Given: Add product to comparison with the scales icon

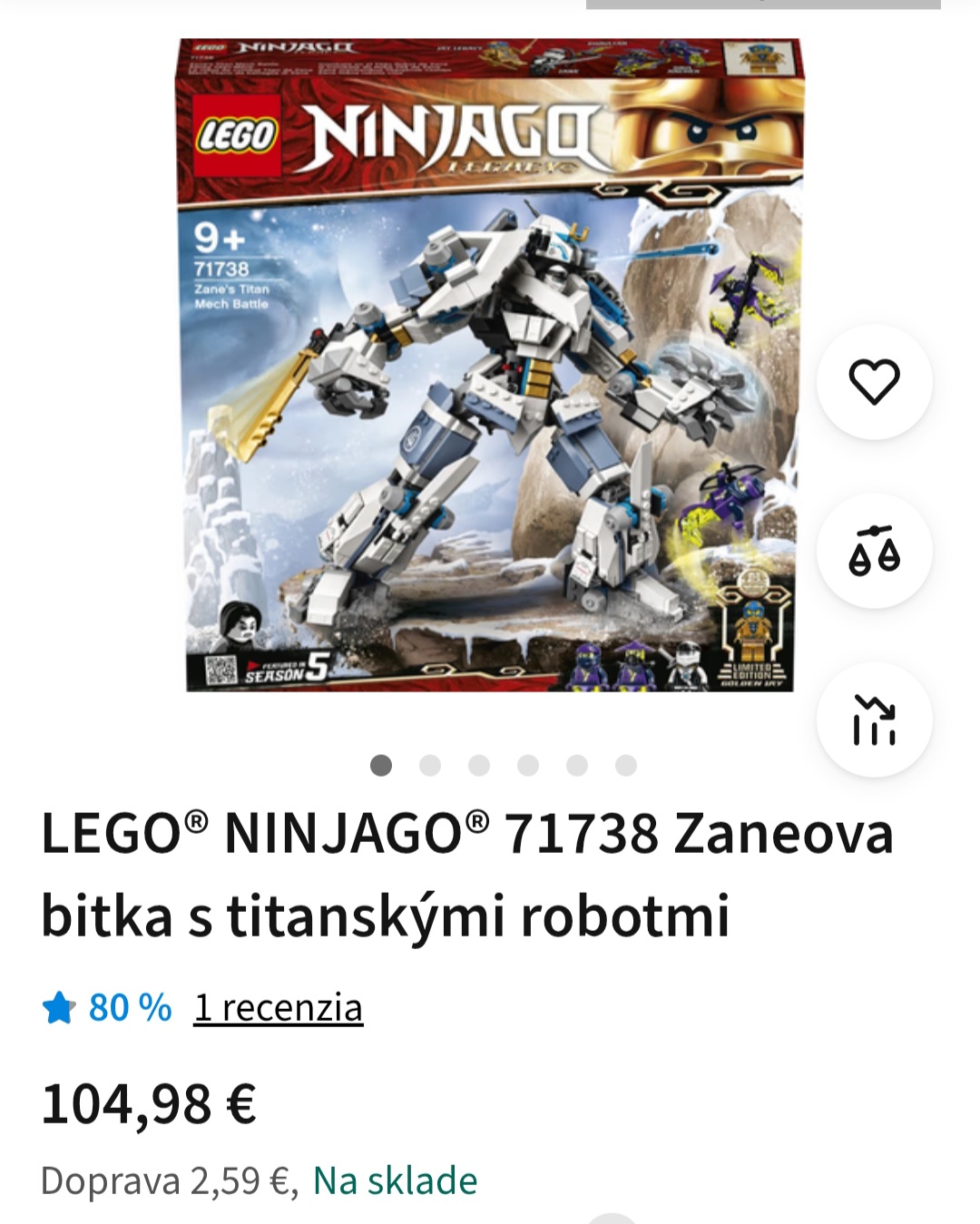Looking at the screenshot, I should click(874, 551).
